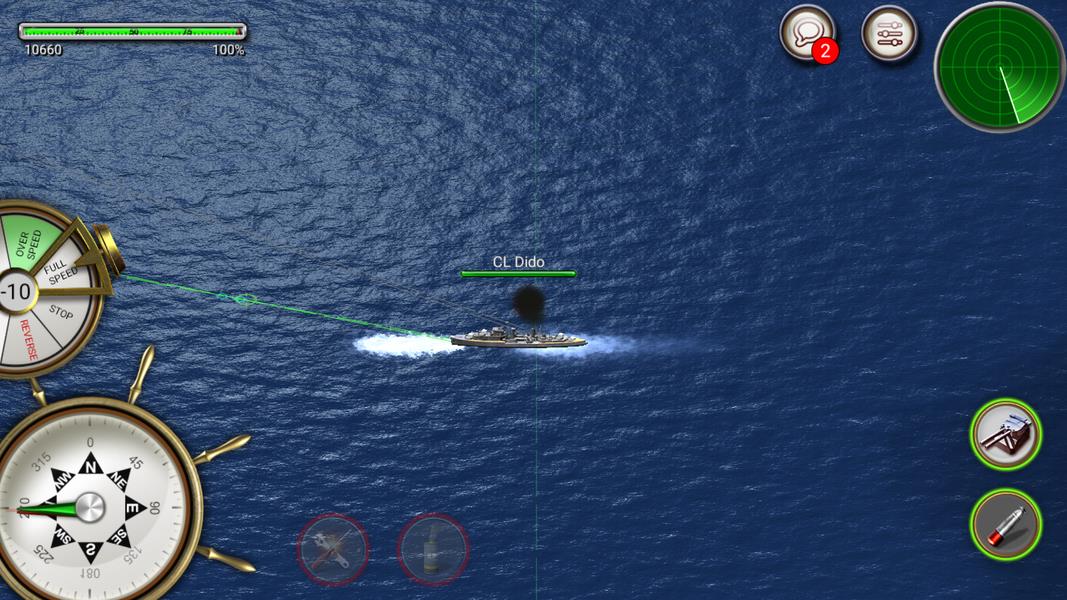This screenshot has width=1067, height=600.
Task: Select the main gun turret weapon
Action: pos(1005,434)
